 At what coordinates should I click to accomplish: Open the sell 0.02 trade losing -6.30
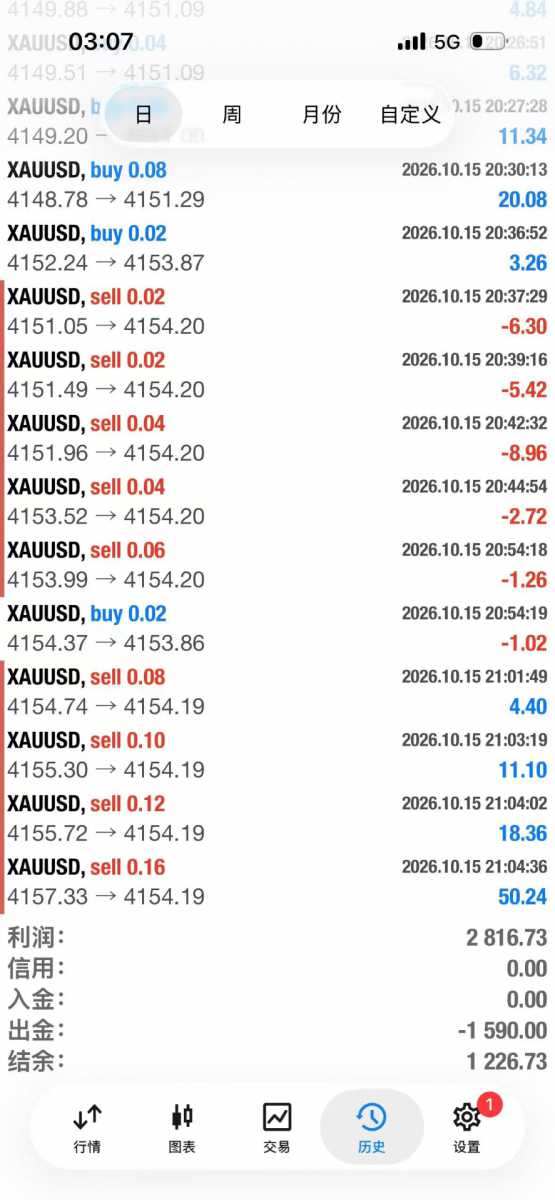(x=277, y=312)
